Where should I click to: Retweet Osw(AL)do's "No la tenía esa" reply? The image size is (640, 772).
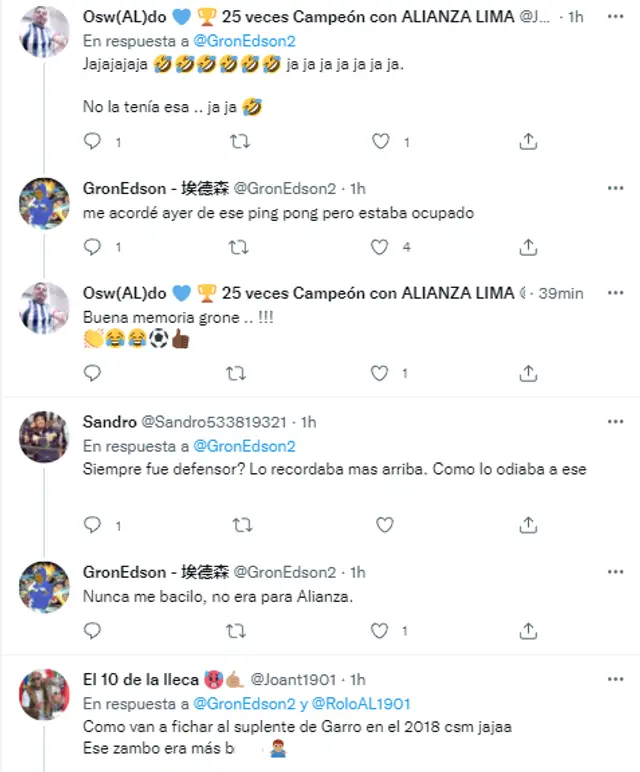pos(238,142)
